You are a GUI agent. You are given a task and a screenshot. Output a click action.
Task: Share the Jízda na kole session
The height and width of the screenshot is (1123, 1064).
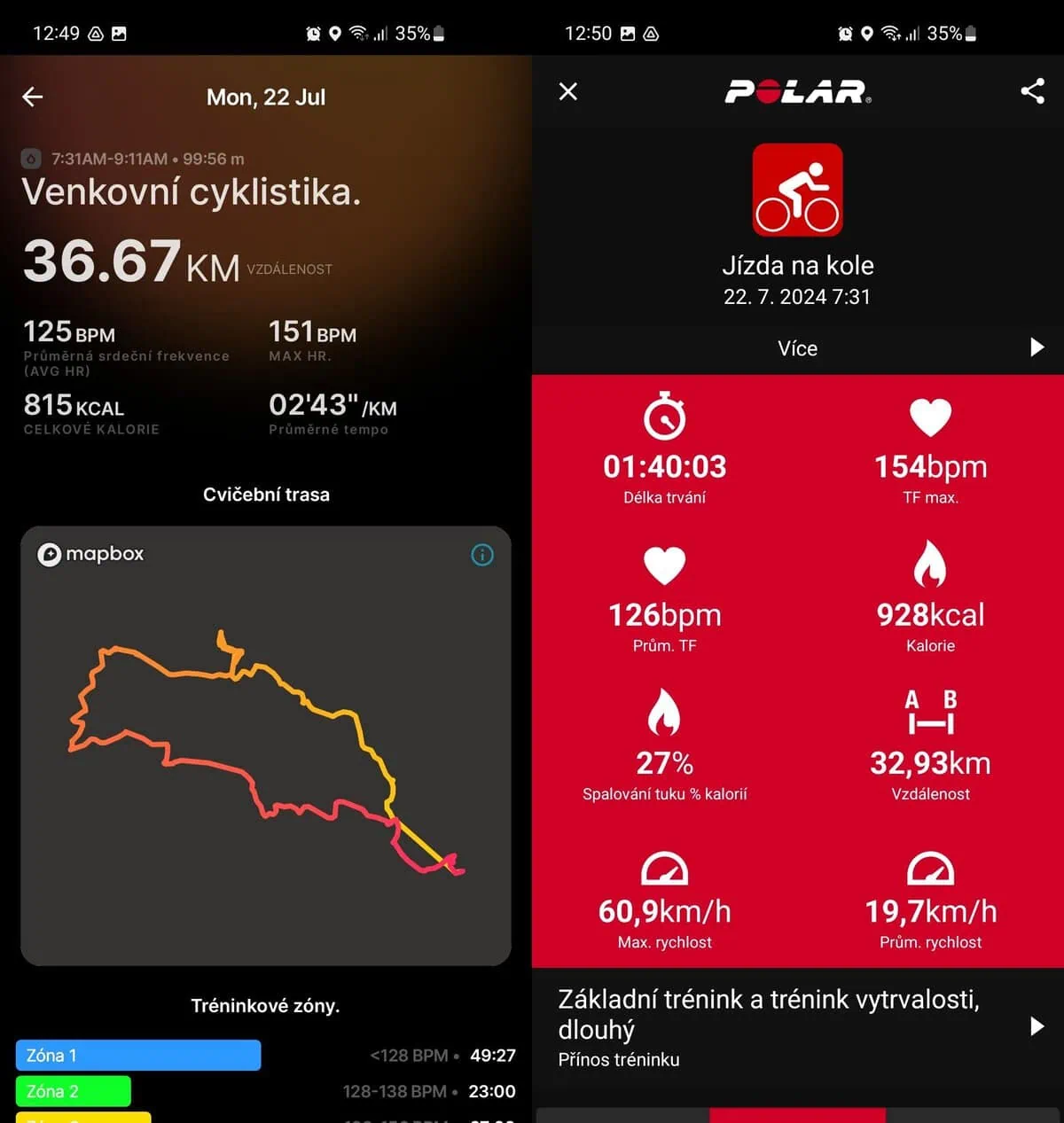[1032, 91]
